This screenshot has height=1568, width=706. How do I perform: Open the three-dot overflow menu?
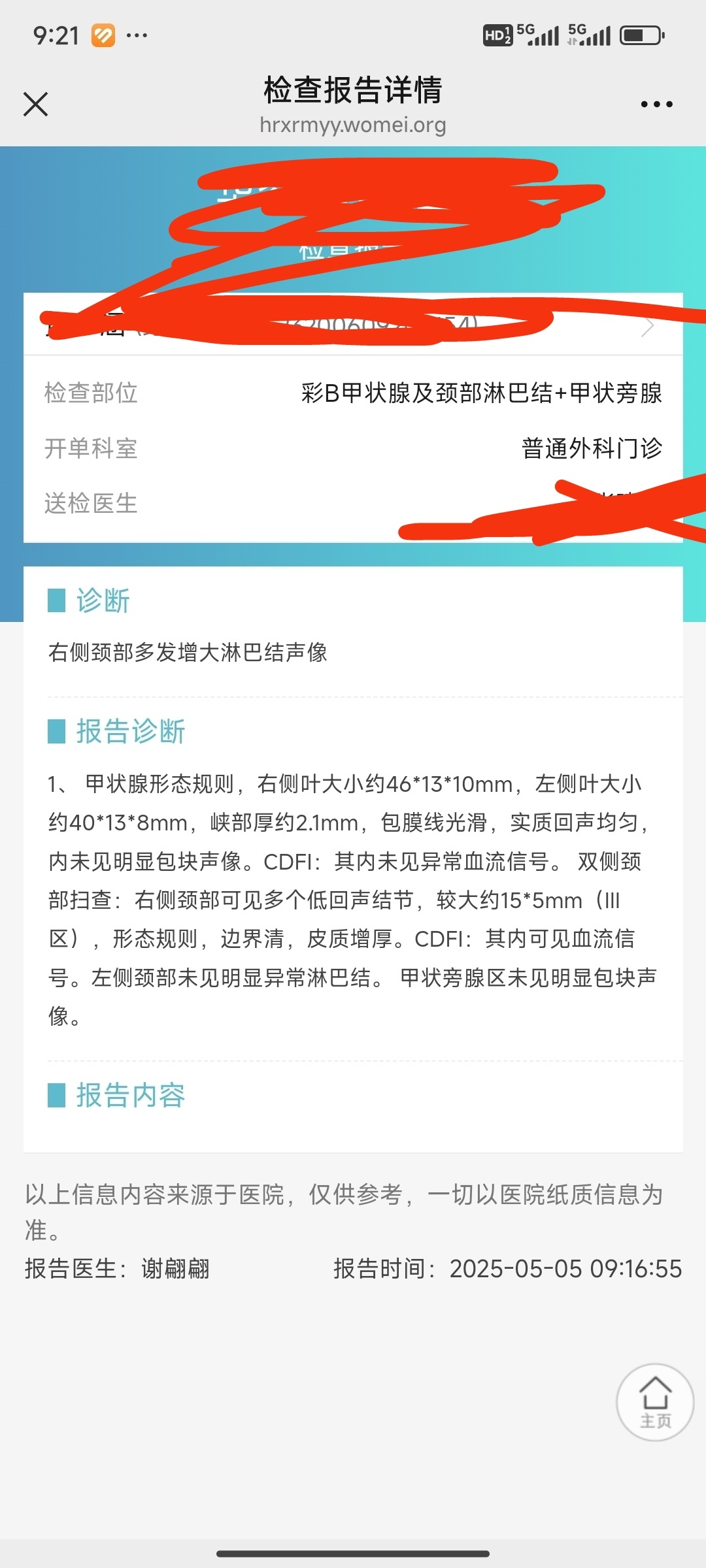tap(656, 104)
